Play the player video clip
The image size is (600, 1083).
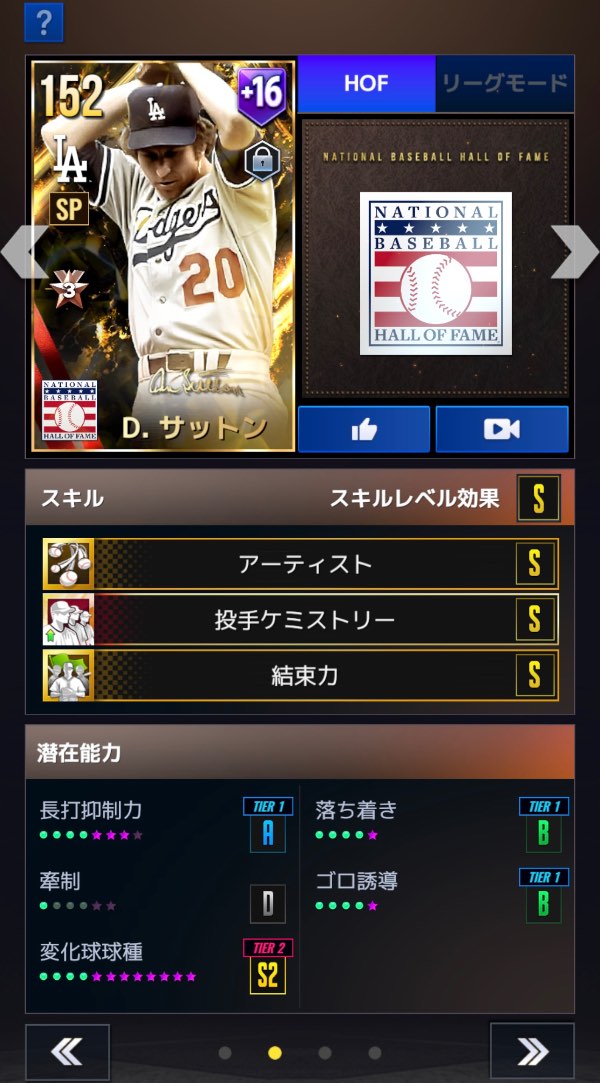pos(502,429)
